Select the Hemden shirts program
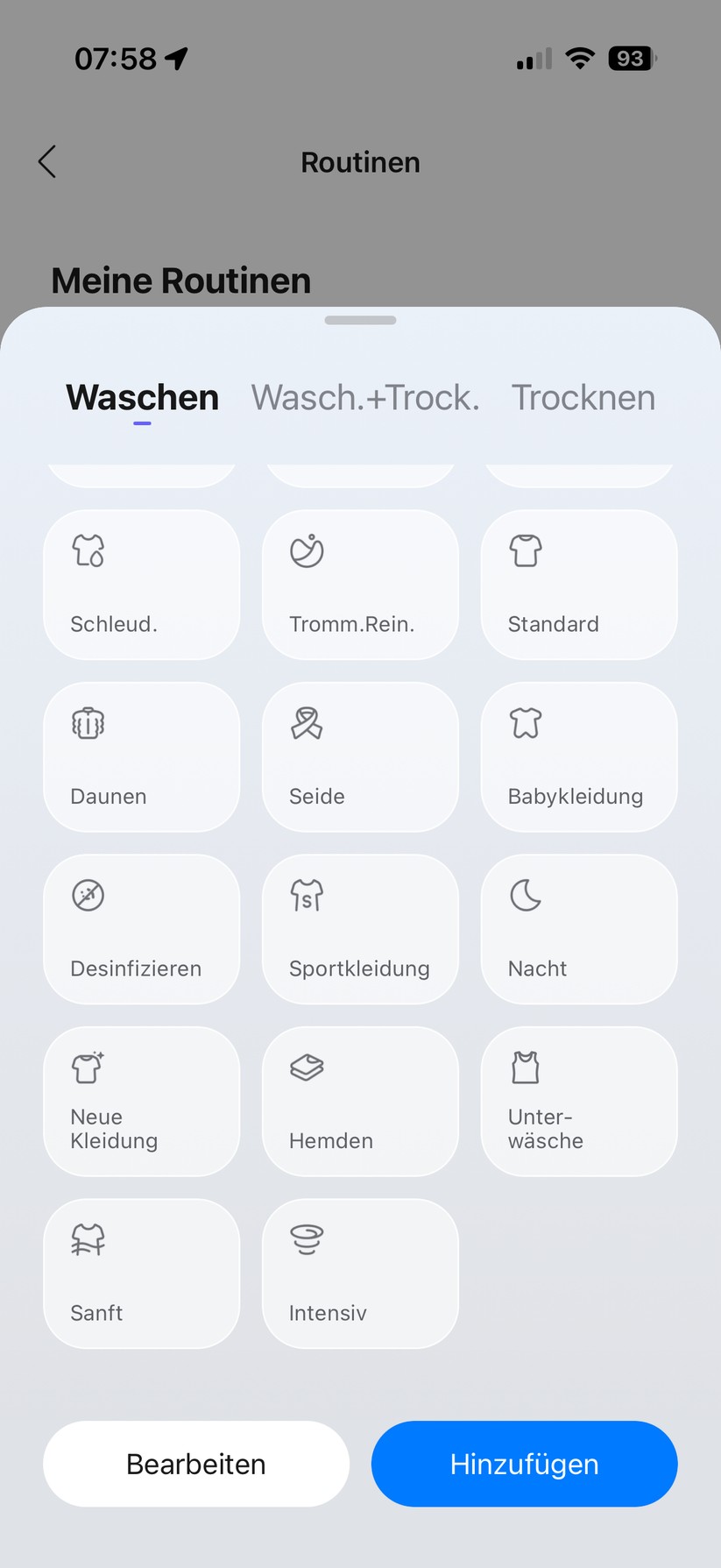Image resolution: width=721 pixels, height=1568 pixels. coord(360,1101)
